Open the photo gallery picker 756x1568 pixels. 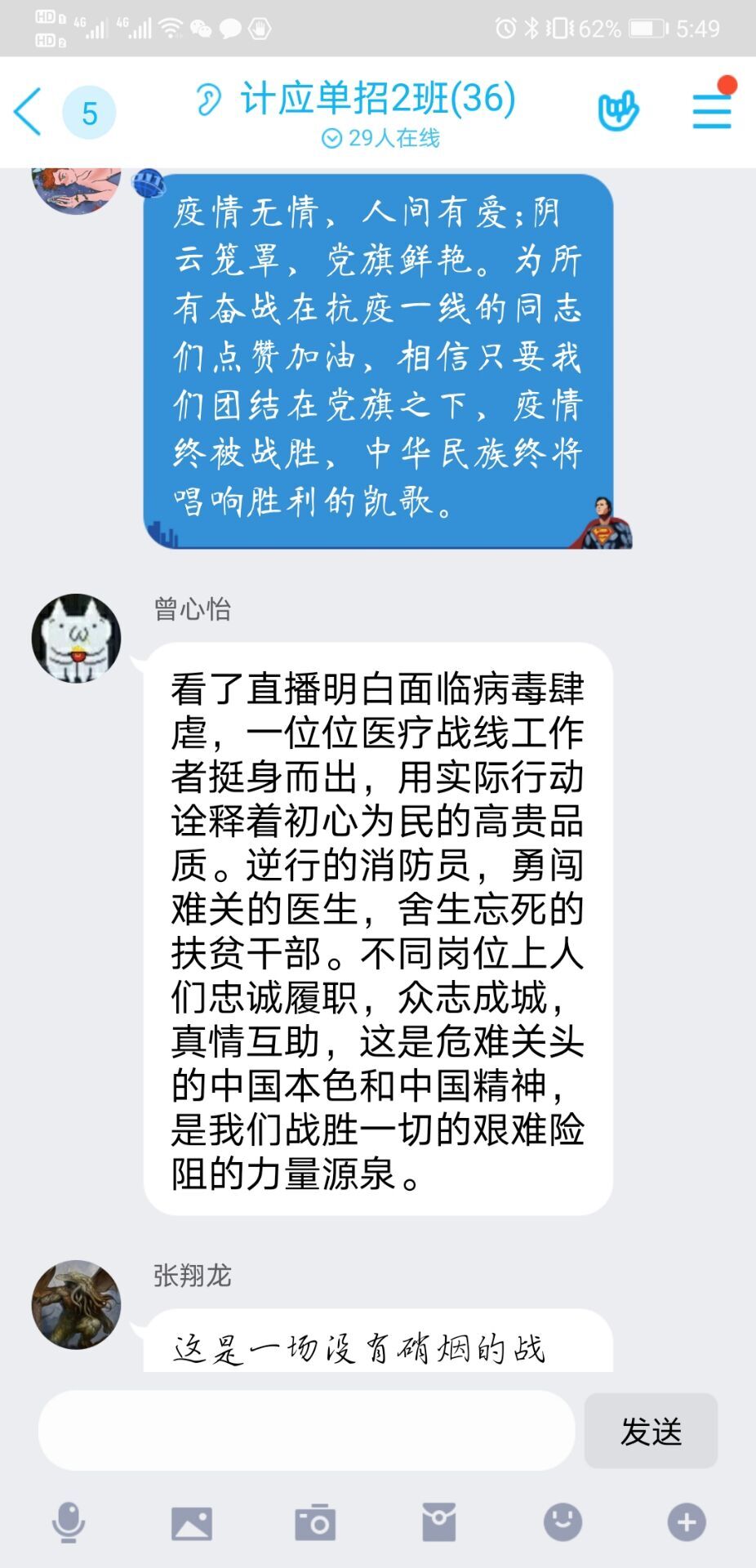click(x=192, y=1522)
